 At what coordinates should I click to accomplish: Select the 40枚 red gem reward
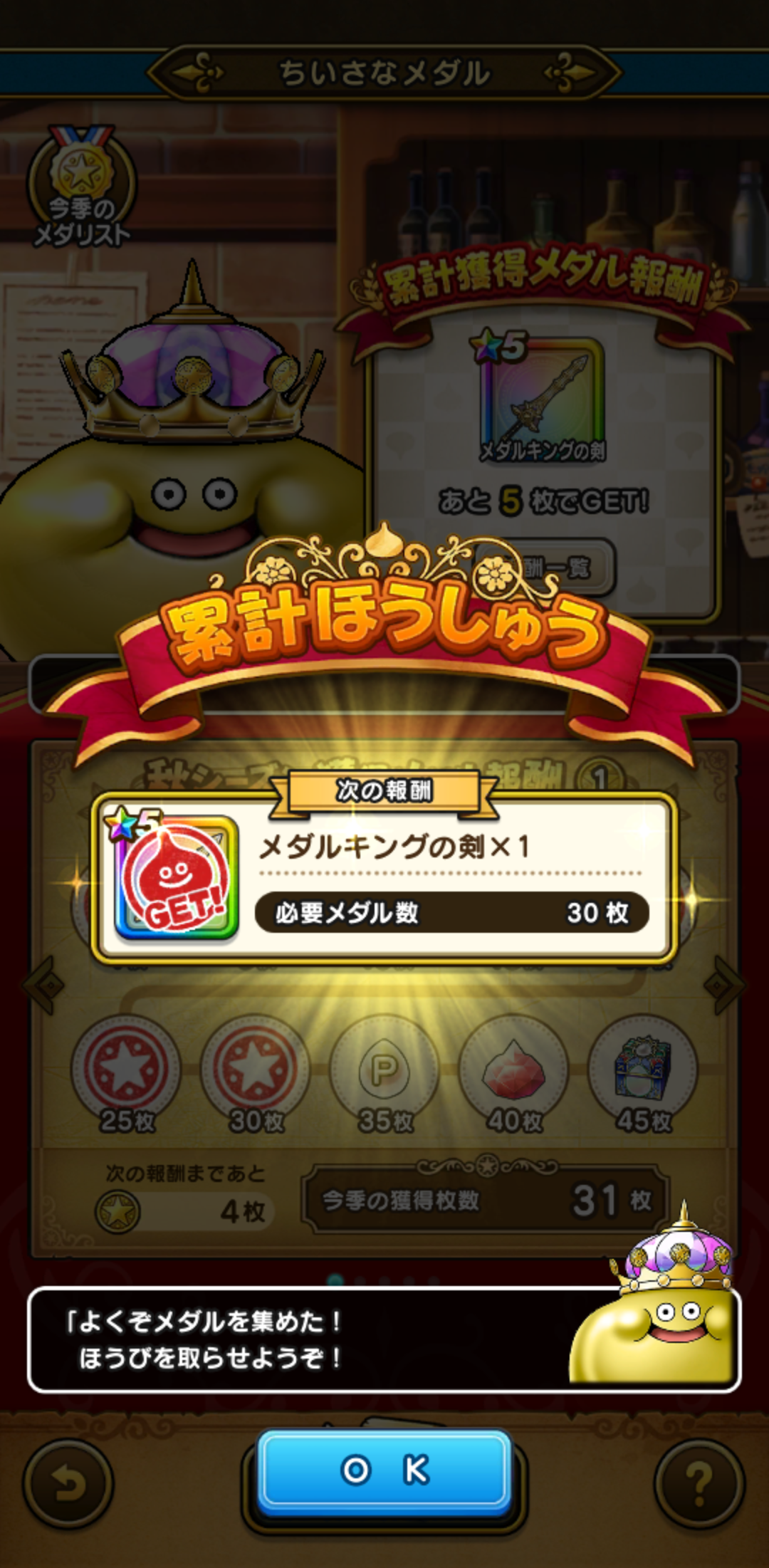click(x=513, y=1070)
